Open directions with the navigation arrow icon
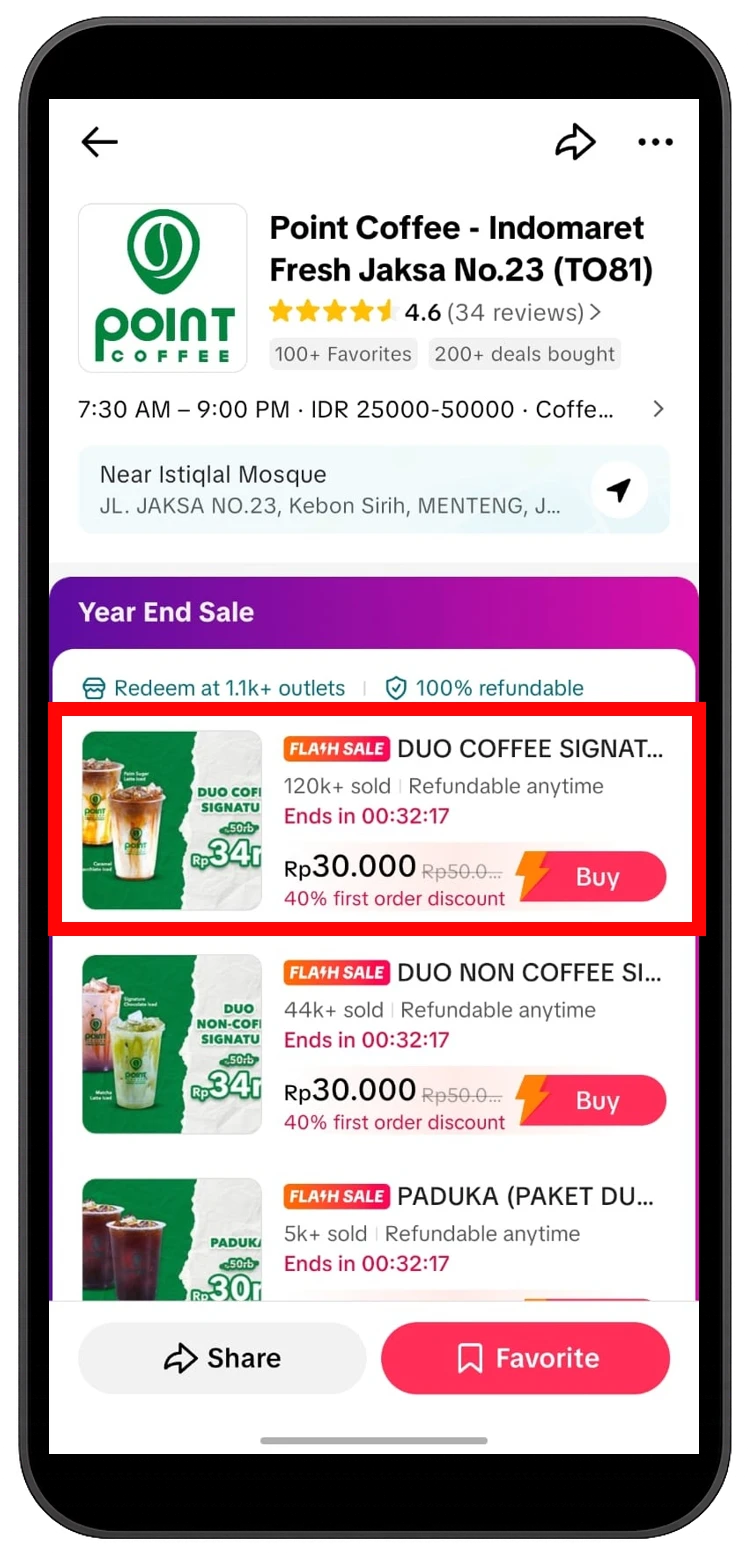 tap(619, 490)
